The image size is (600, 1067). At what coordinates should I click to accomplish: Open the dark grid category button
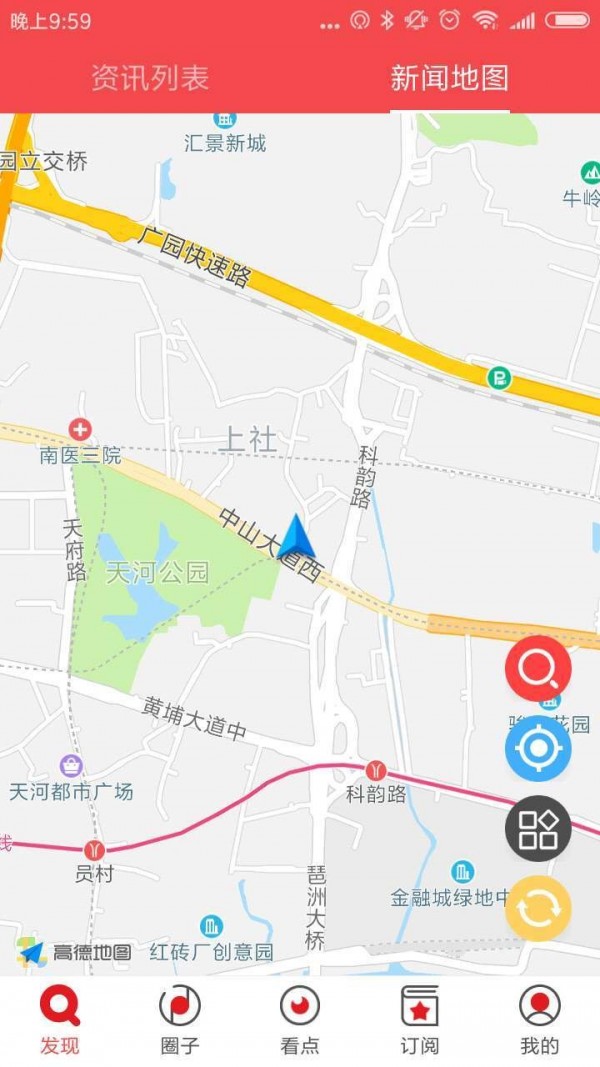click(x=538, y=829)
